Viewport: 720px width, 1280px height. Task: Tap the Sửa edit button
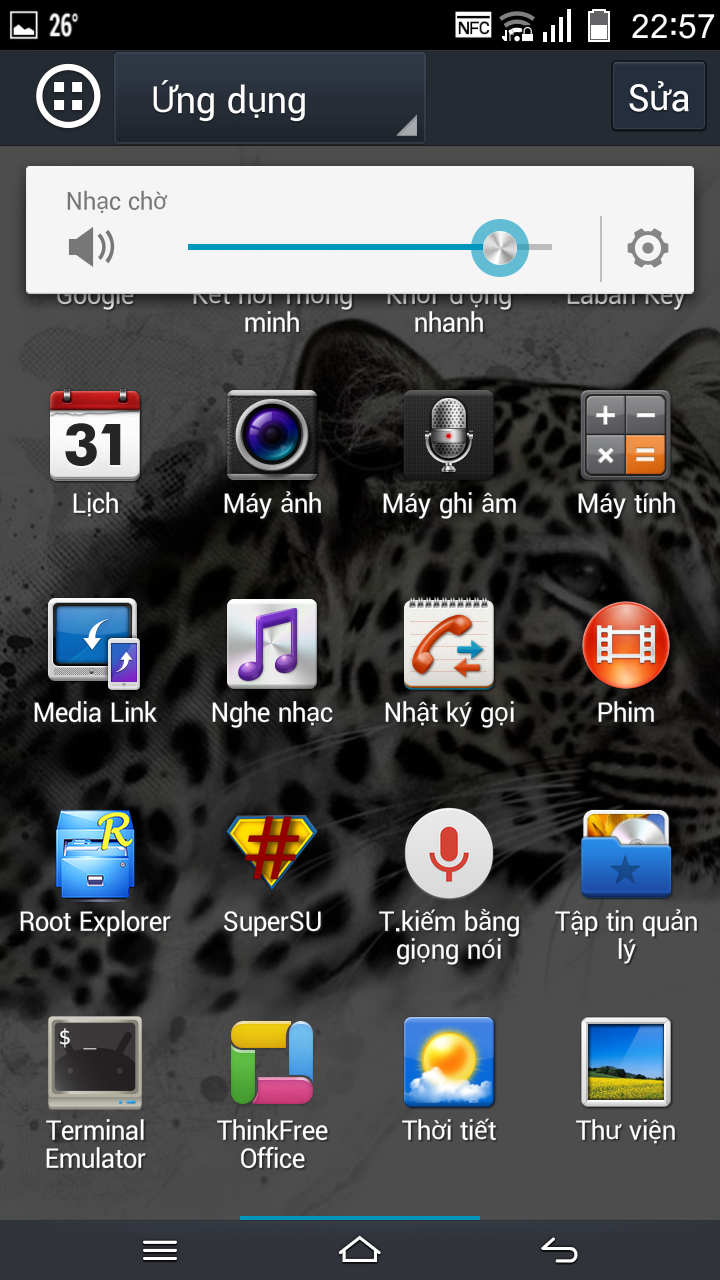(x=658, y=97)
